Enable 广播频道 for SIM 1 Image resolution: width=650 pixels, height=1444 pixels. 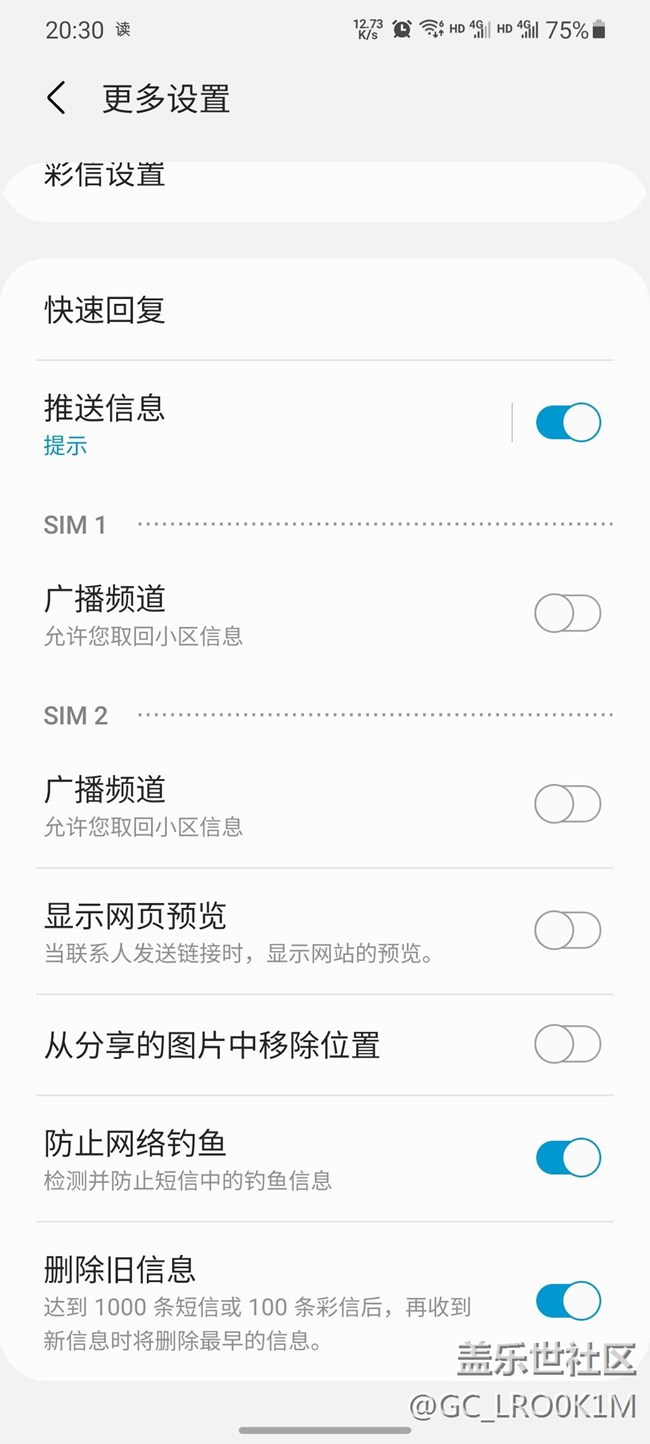[568, 613]
